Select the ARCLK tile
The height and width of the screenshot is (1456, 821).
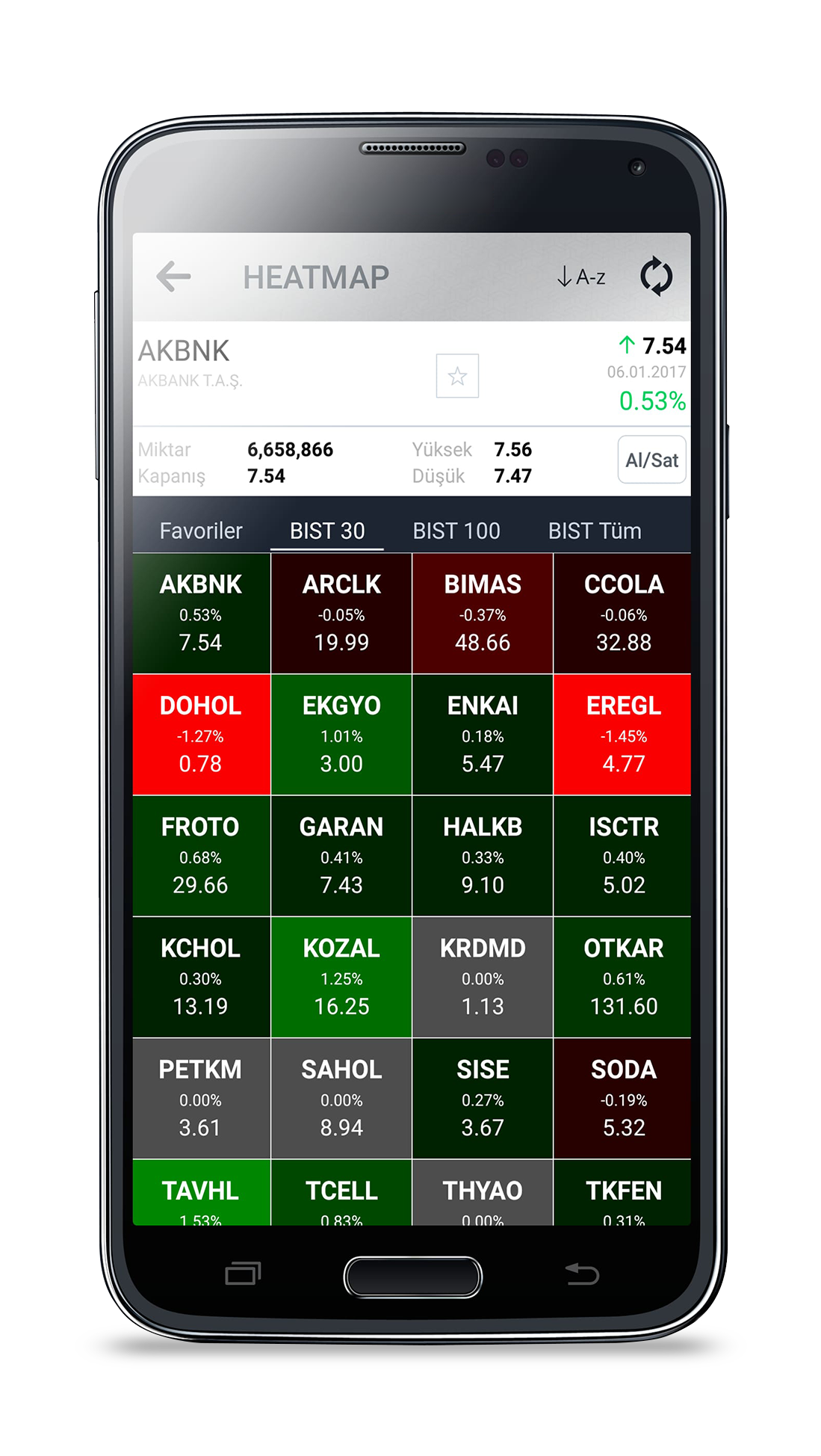tap(341, 613)
